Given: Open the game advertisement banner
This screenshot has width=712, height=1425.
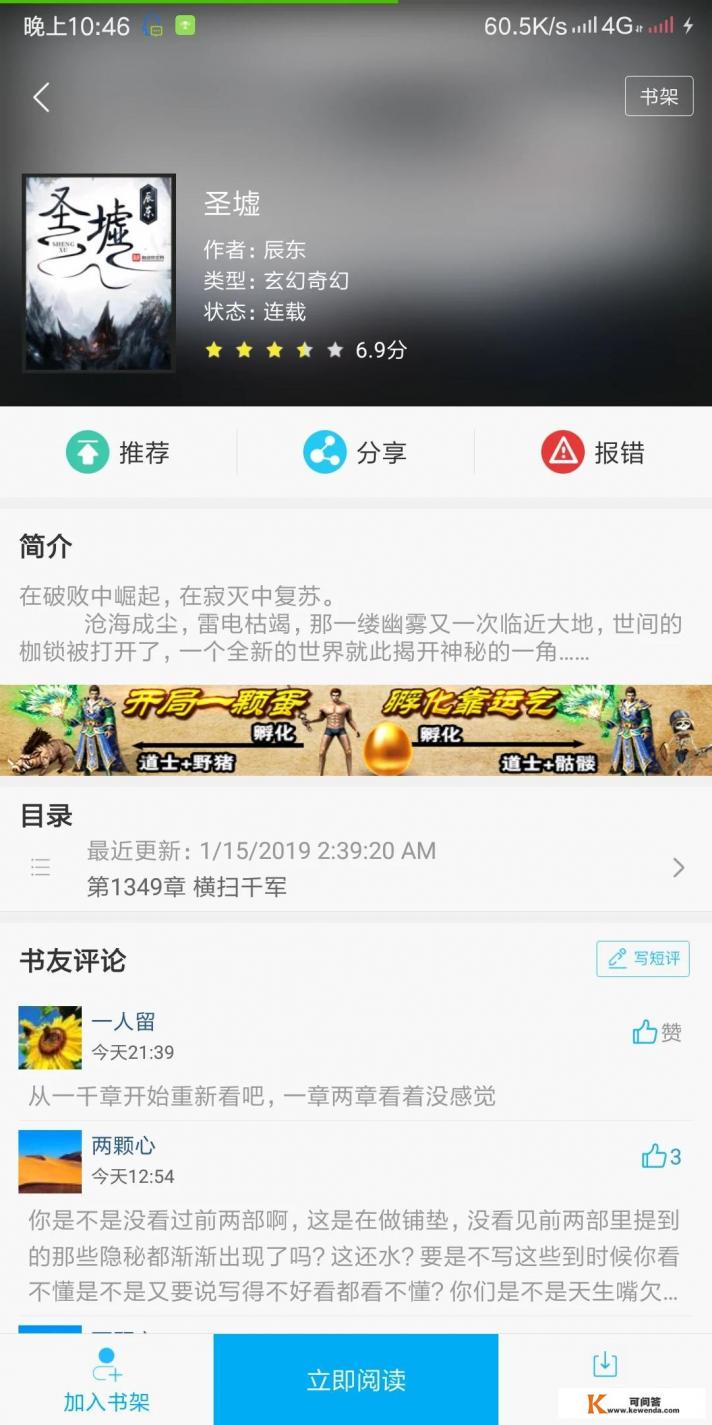Looking at the screenshot, I should coord(356,730).
